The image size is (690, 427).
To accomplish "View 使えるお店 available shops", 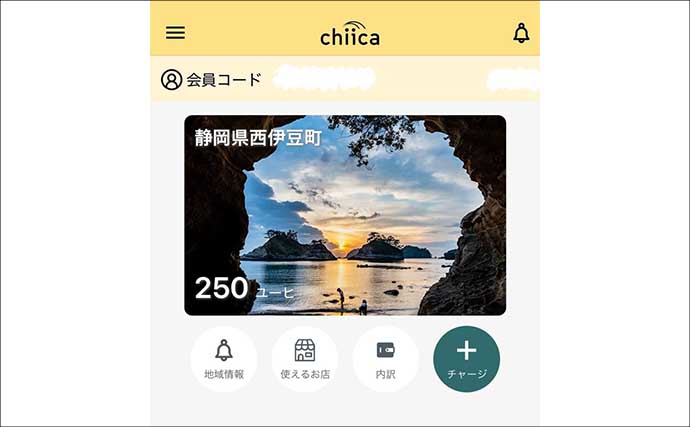I will [305, 358].
